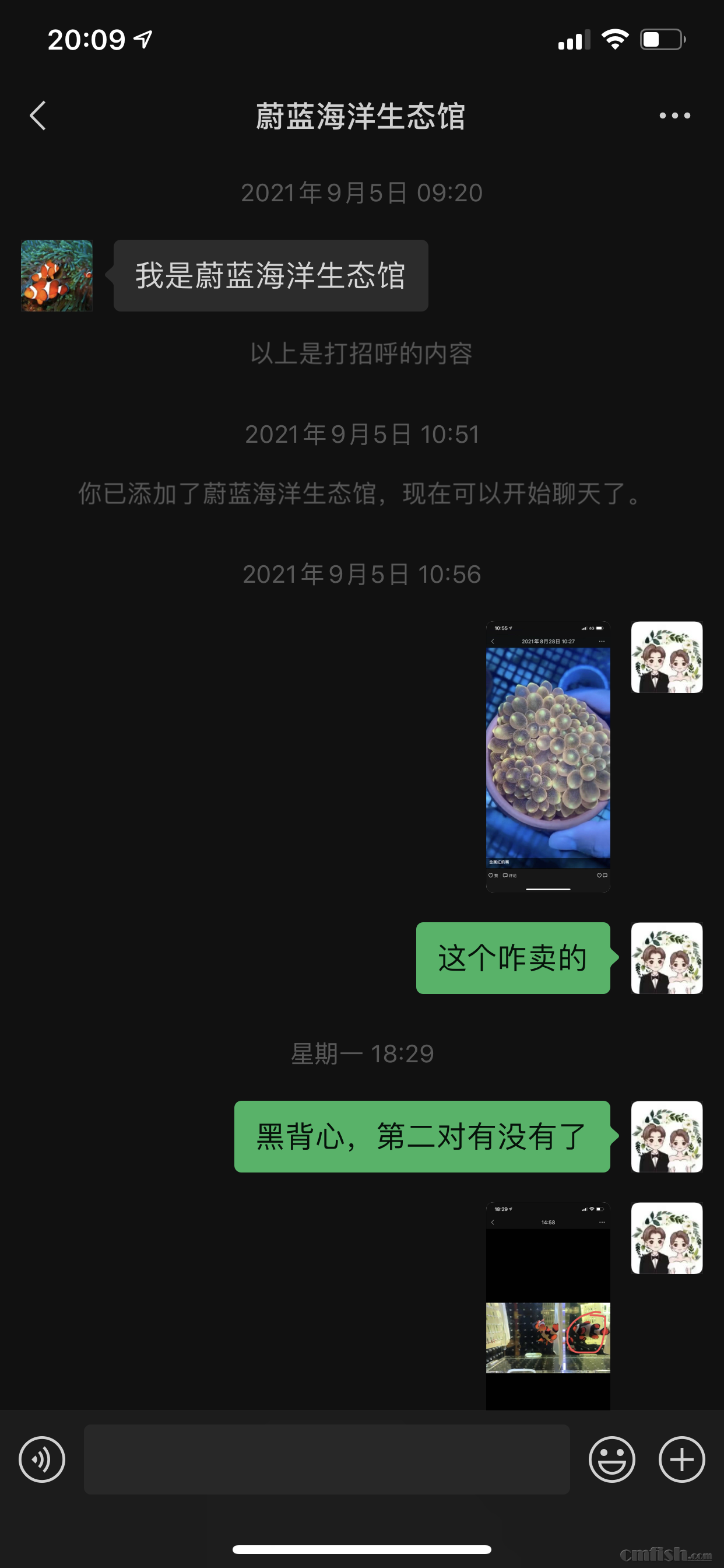Open the chat info overflow menu

[x=674, y=116]
